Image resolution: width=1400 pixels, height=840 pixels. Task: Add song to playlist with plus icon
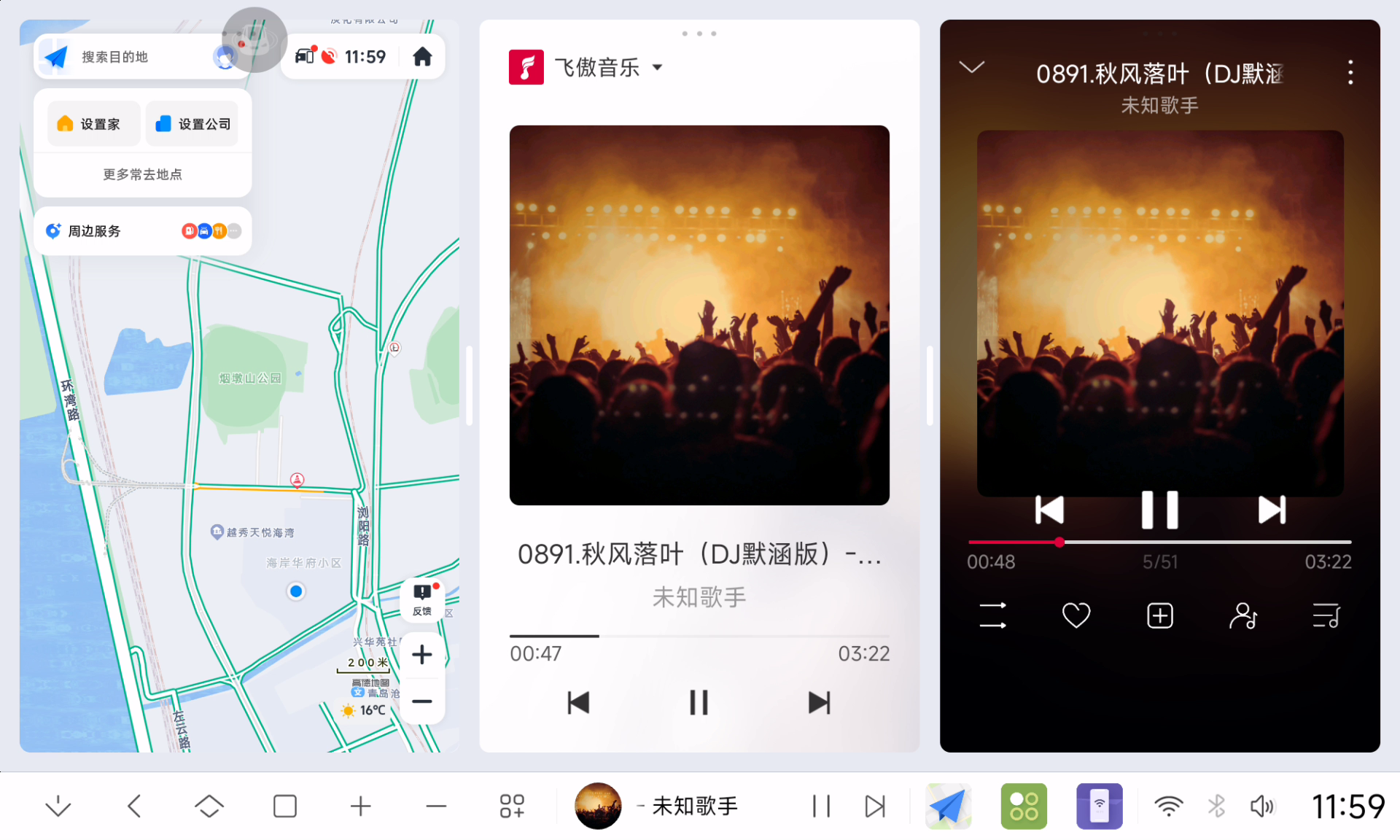[x=1160, y=616]
